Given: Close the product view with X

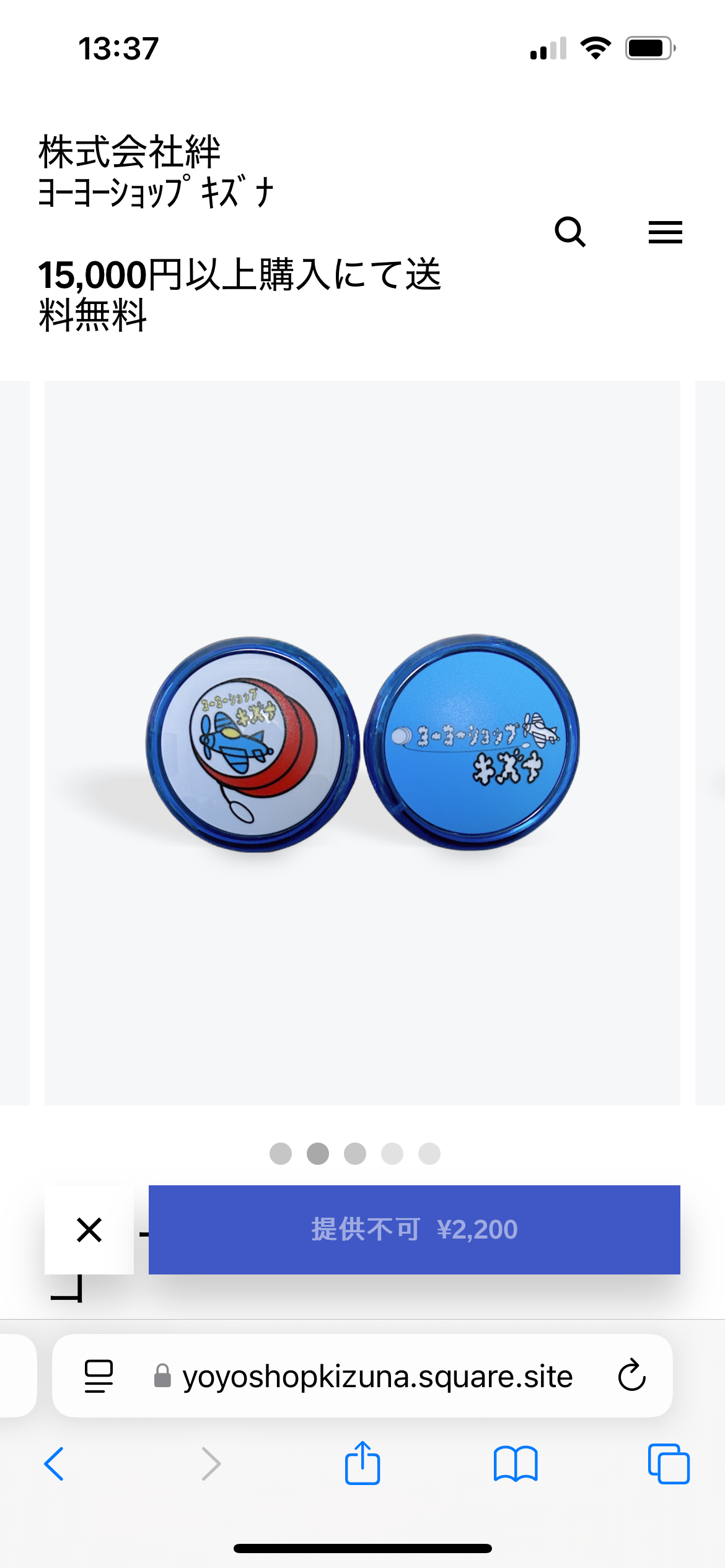Looking at the screenshot, I should 89,1230.
